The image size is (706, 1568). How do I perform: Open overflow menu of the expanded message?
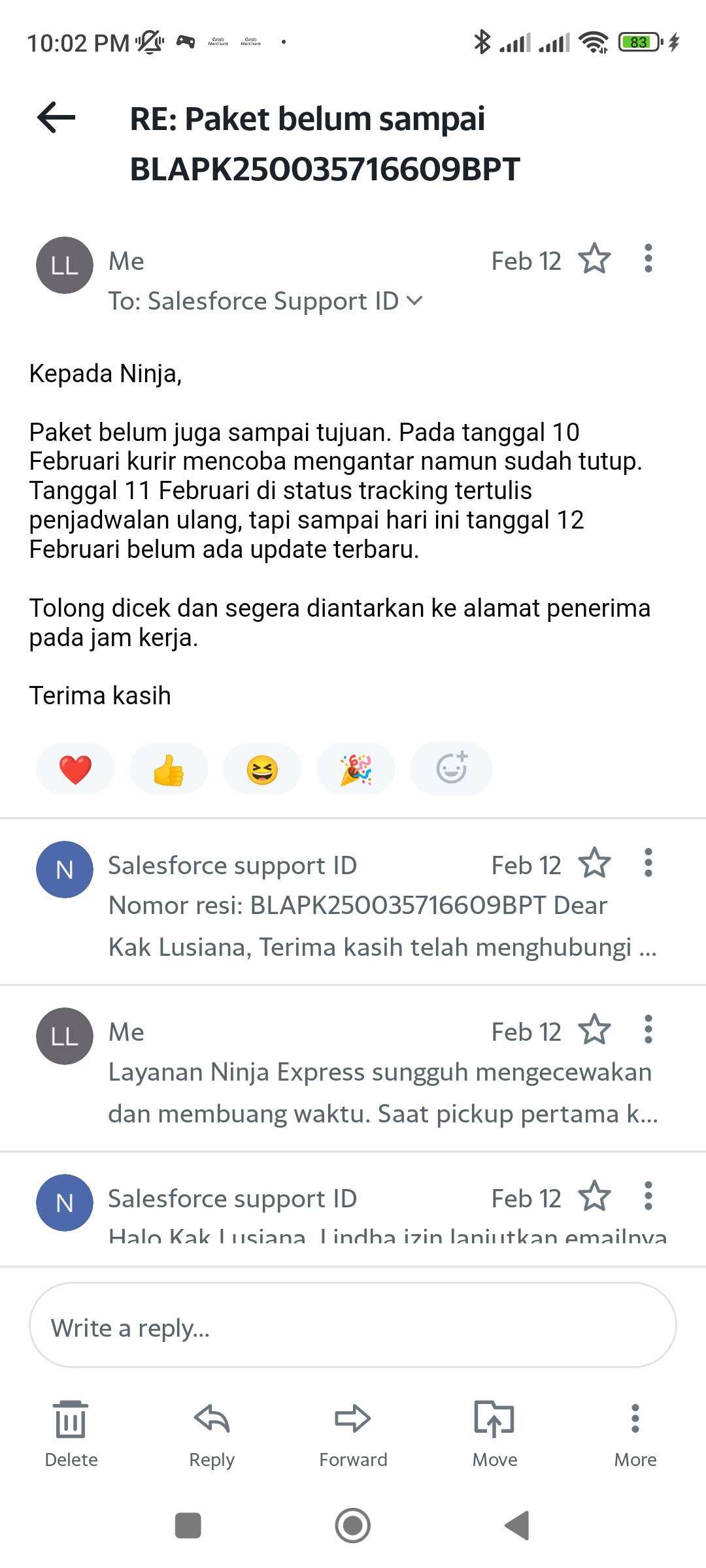(648, 259)
